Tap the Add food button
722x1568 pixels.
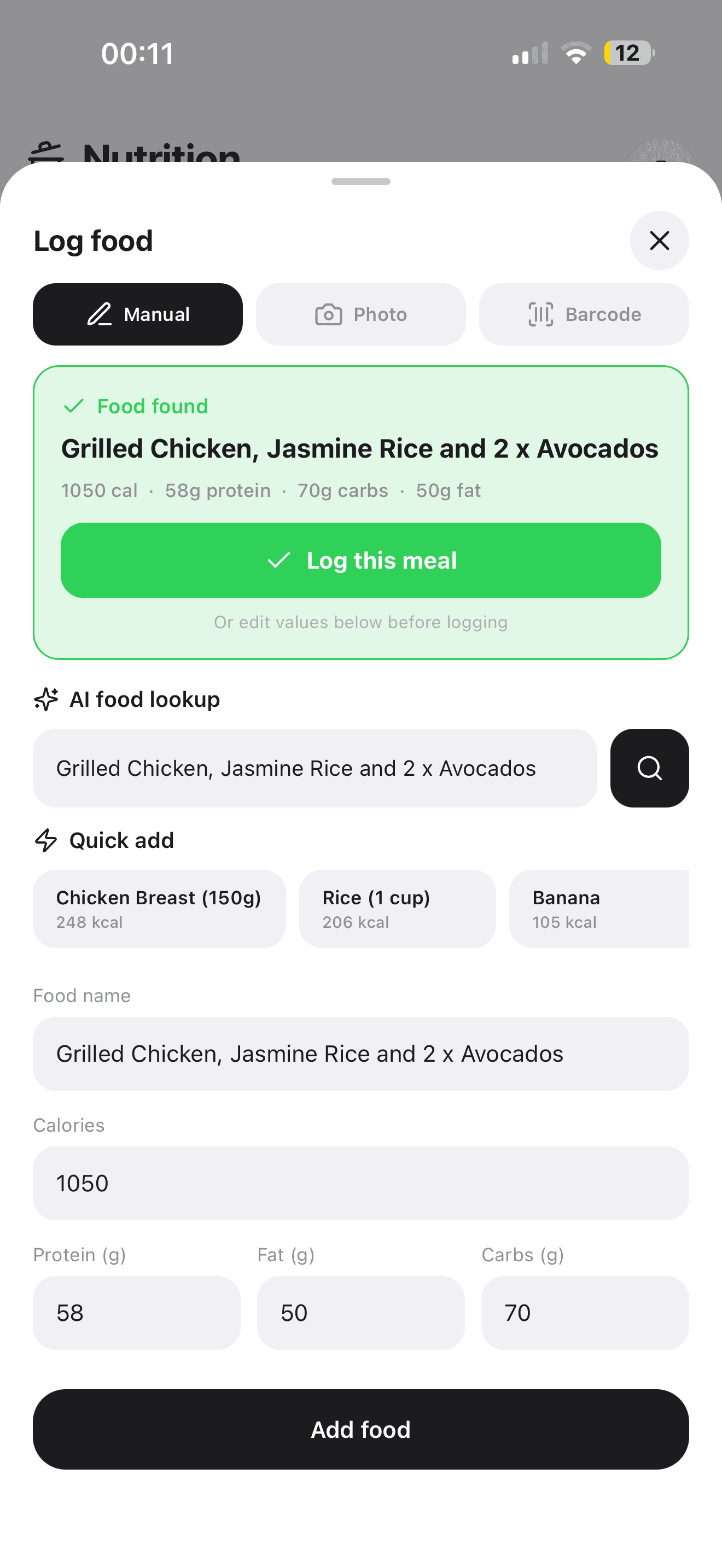pyautogui.click(x=360, y=1429)
